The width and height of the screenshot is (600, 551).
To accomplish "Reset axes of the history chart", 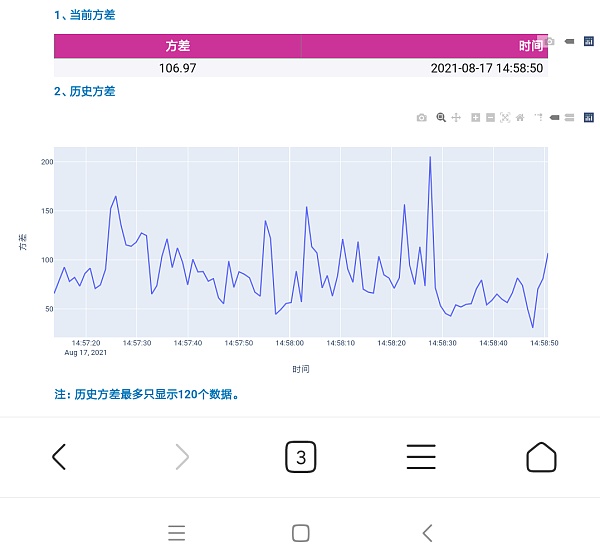I will tap(520, 118).
